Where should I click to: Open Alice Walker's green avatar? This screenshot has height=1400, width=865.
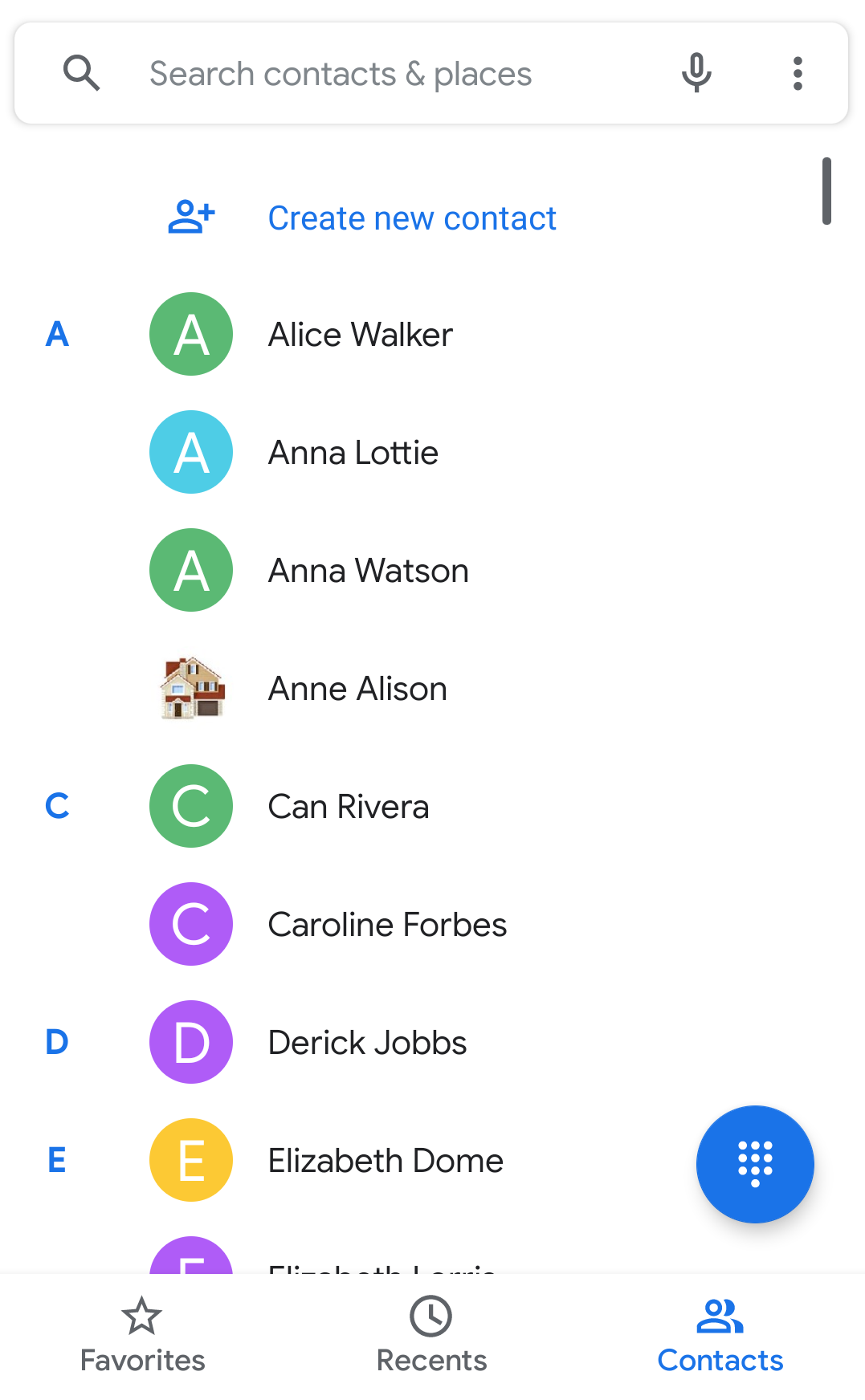click(190, 334)
